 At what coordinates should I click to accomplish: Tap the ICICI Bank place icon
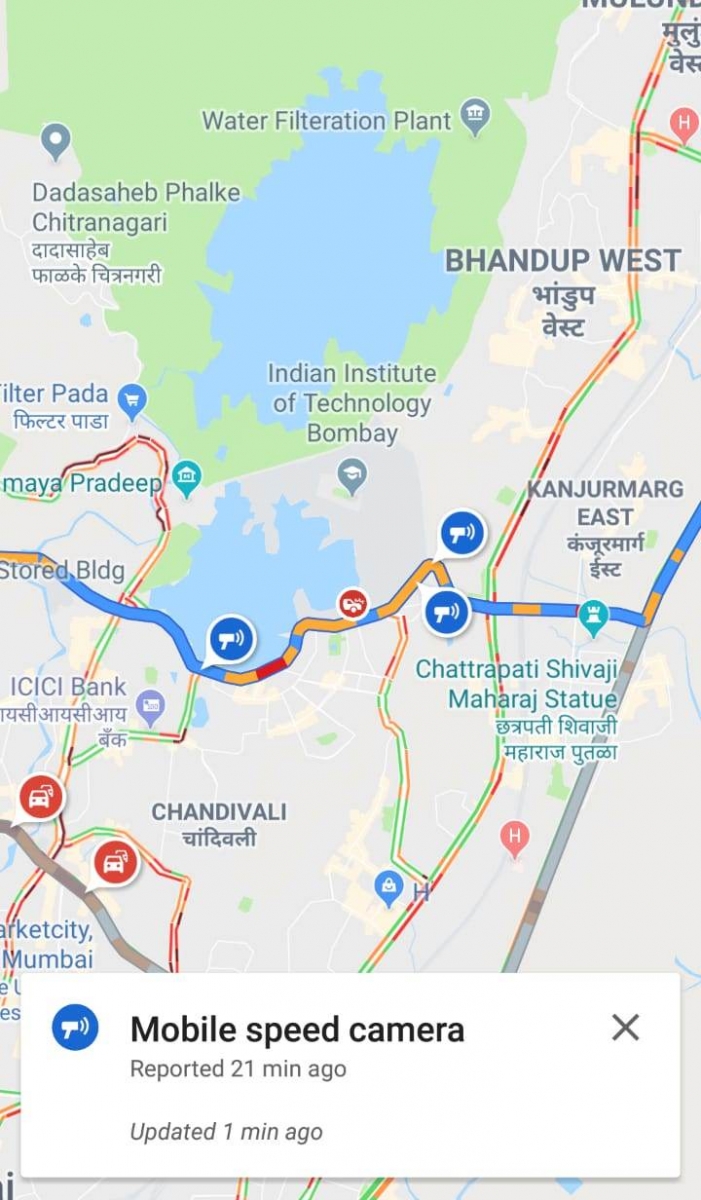pos(150,707)
